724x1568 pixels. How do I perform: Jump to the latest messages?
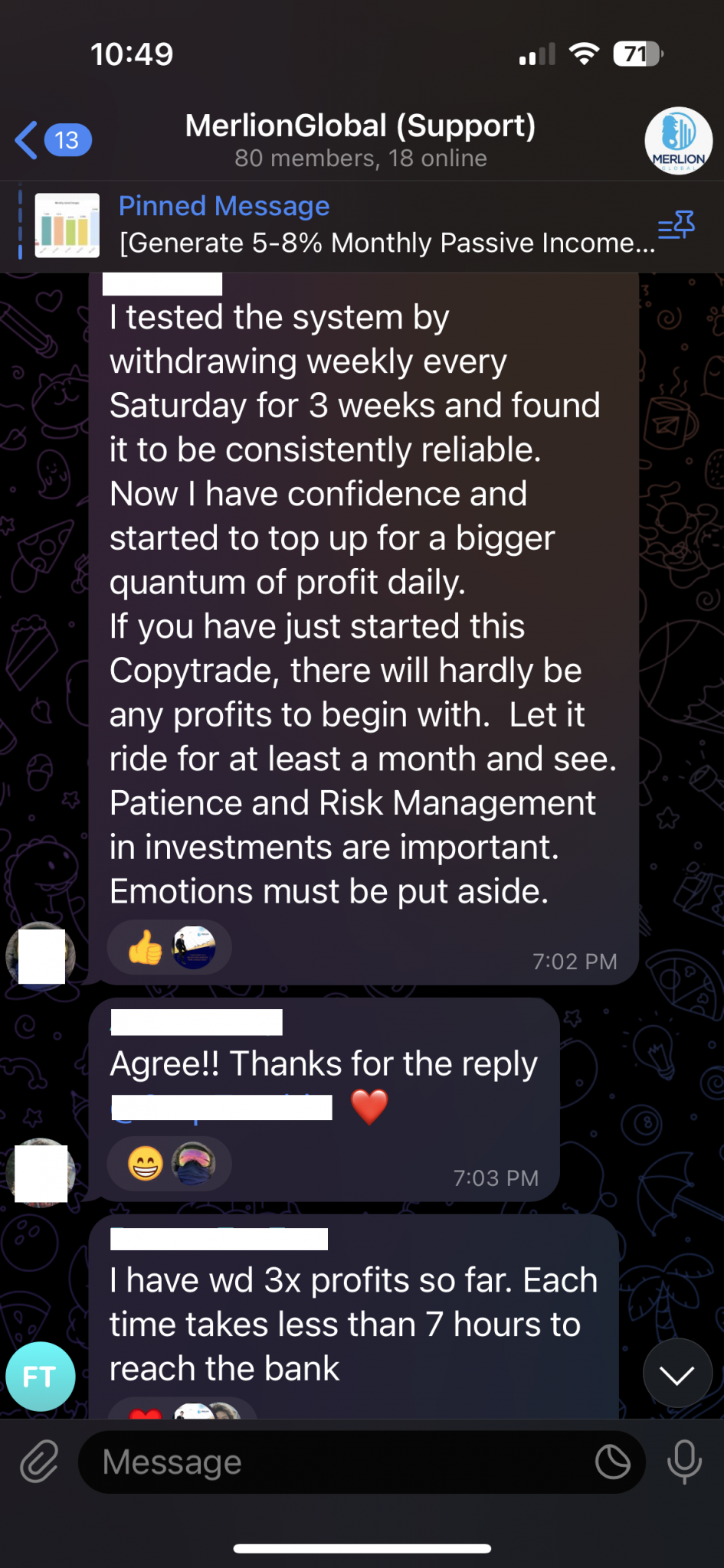(x=677, y=1374)
